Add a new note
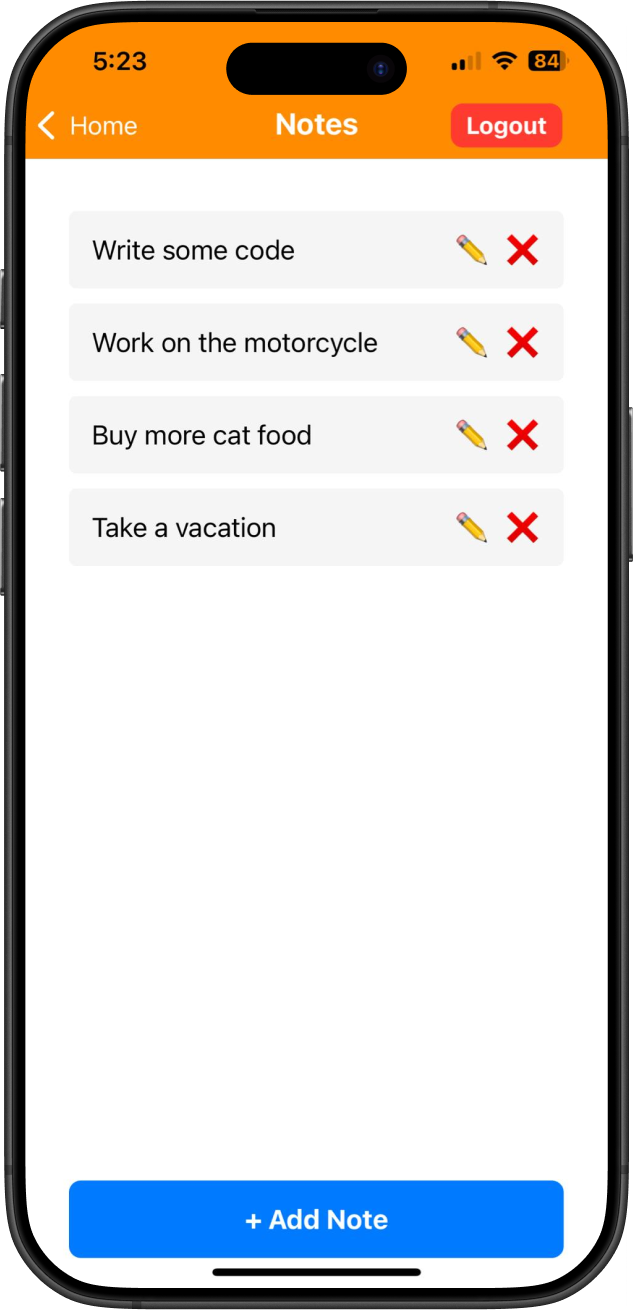 316,1219
